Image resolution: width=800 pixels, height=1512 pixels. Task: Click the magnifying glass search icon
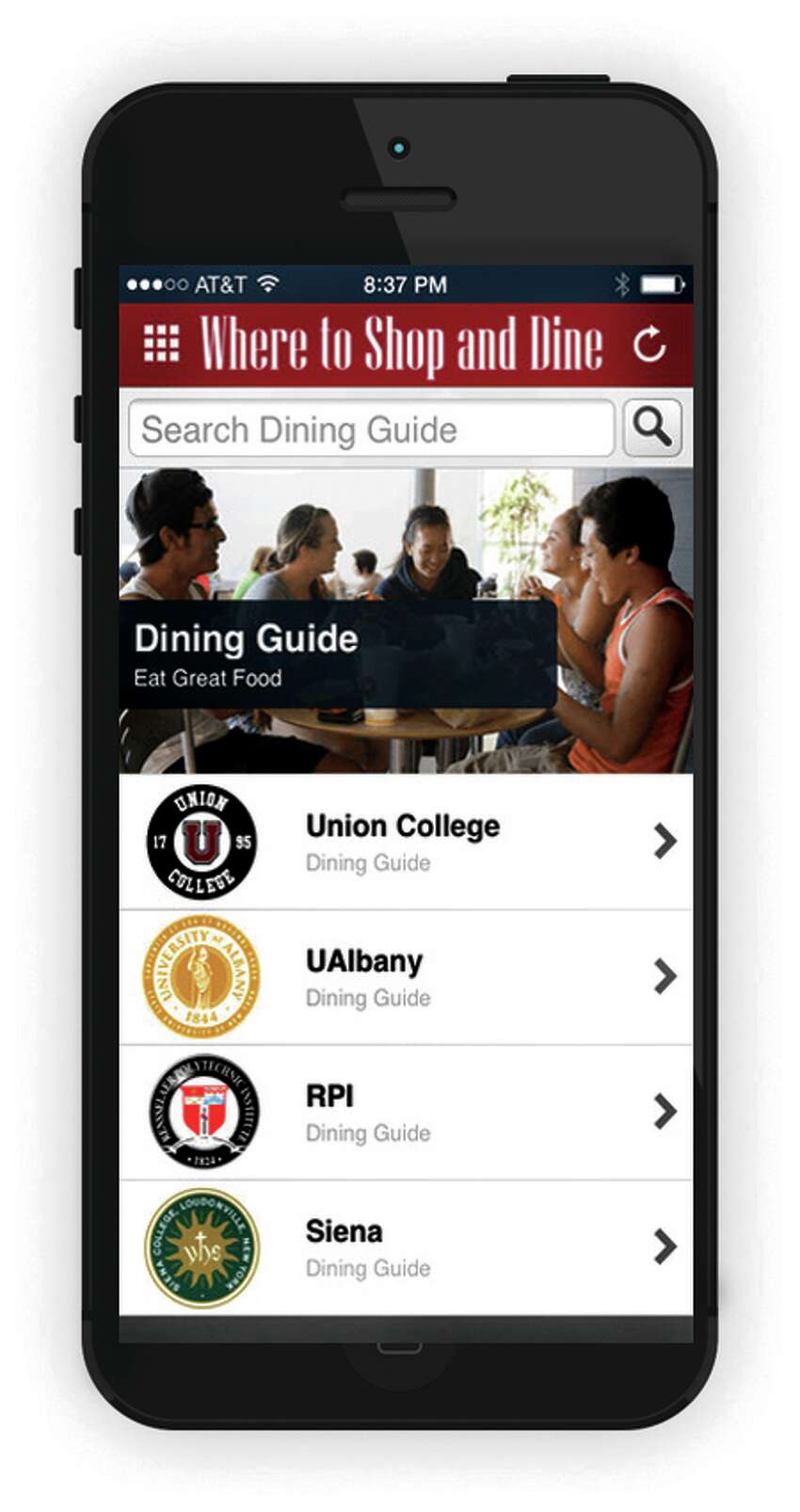[650, 429]
